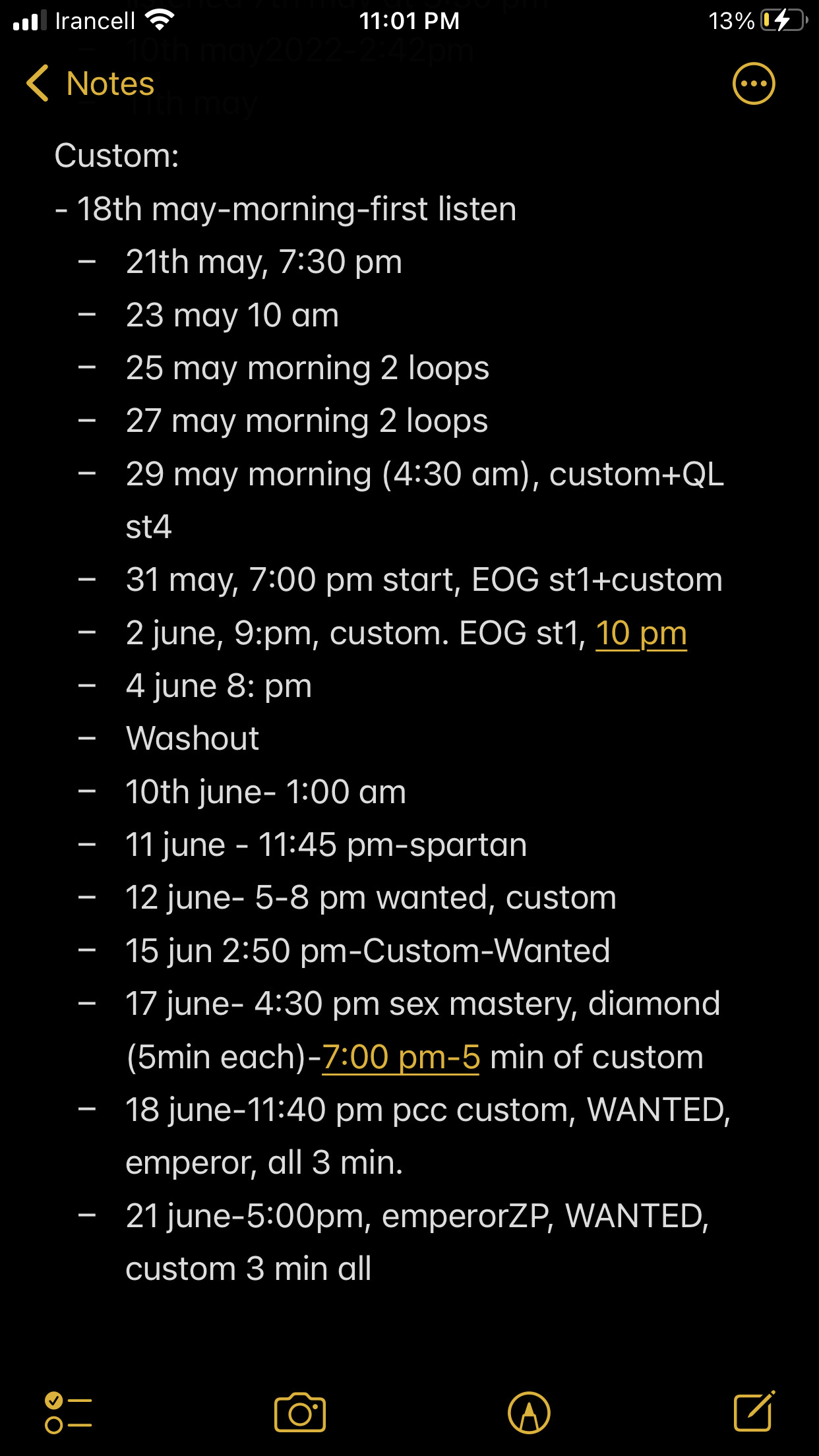The height and width of the screenshot is (1456, 819).
Task: Open the camera attachment option
Action: (300, 1412)
